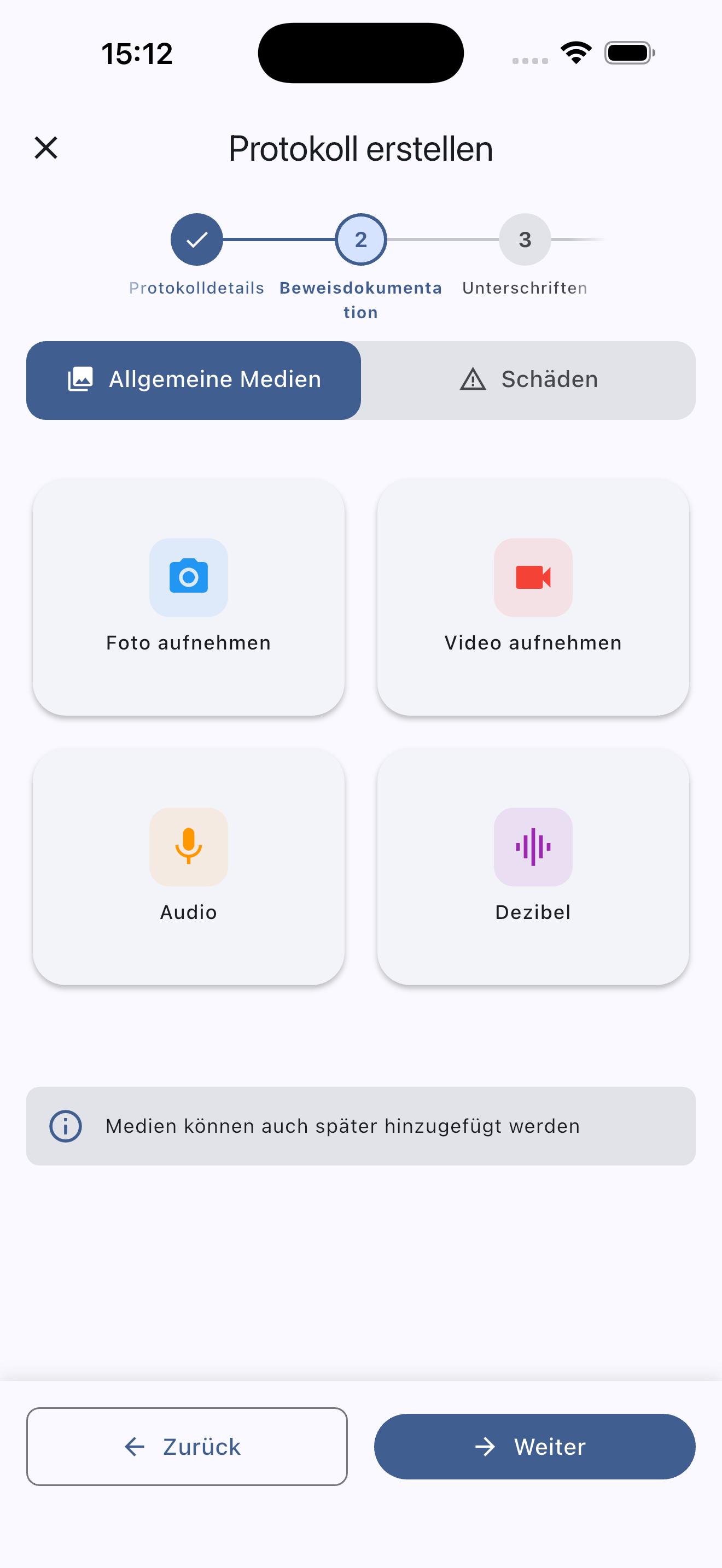Select the orange microphone icon for Audio

[189, 847]
